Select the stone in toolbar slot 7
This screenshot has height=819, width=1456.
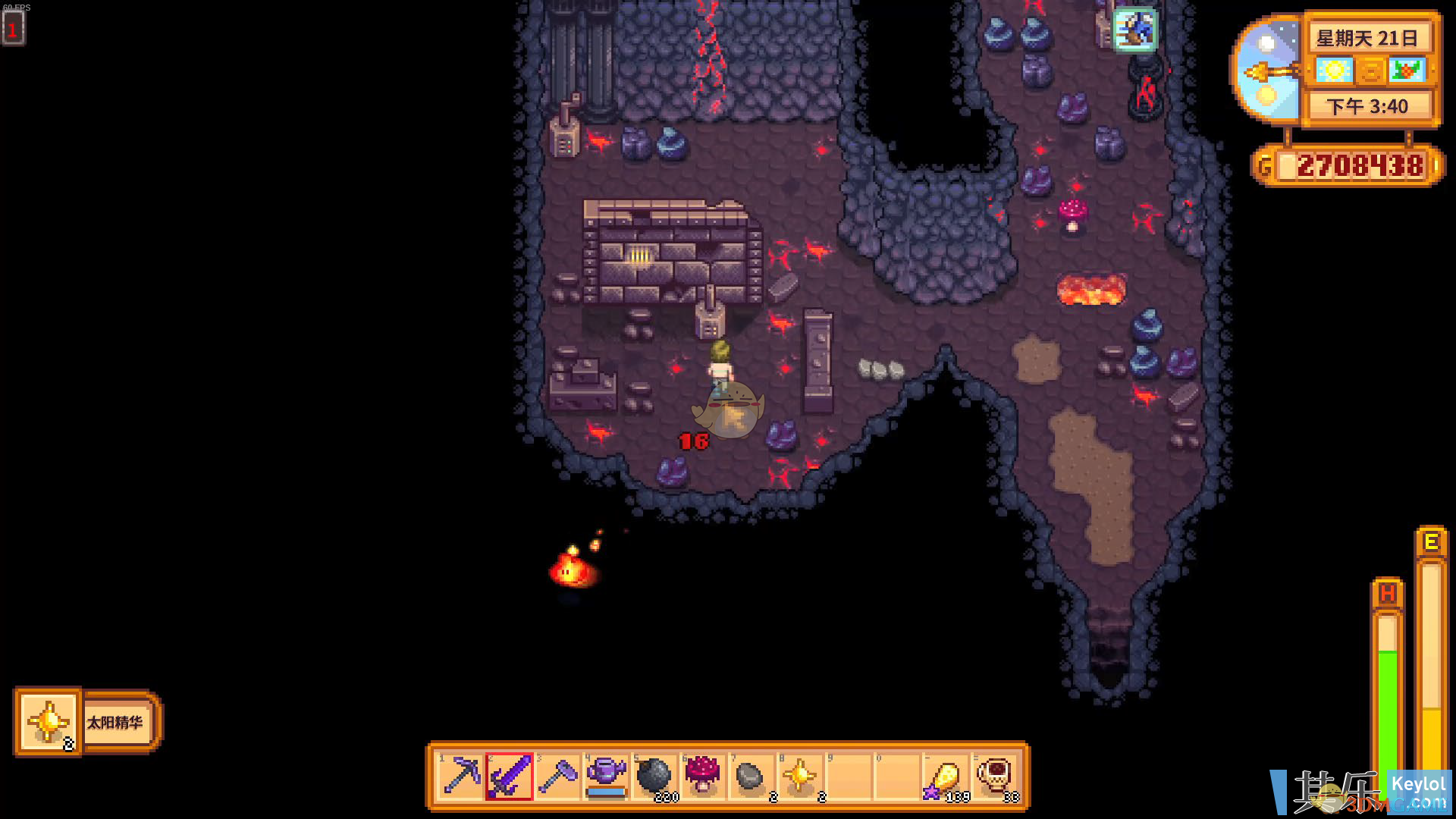click(752, 776)
